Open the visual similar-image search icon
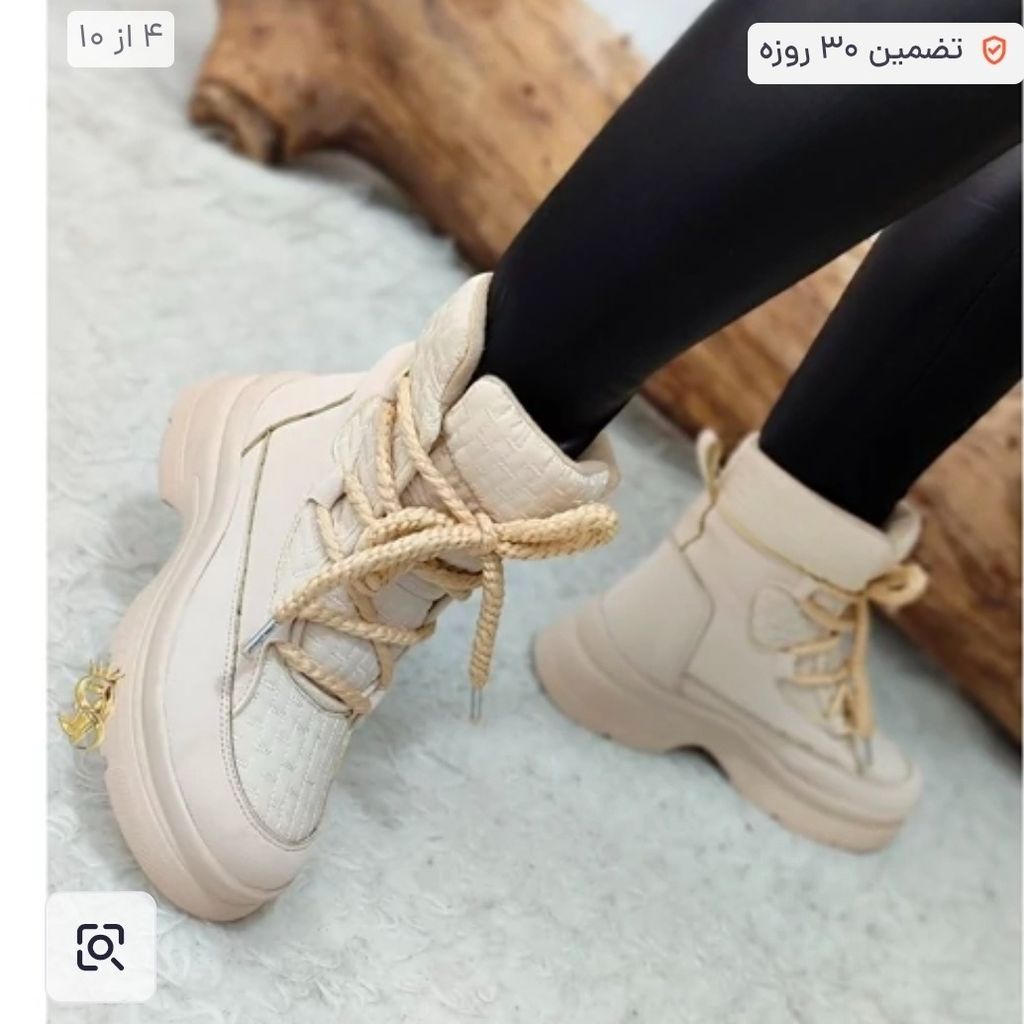1024x1024 pixels. pos(101,946)
